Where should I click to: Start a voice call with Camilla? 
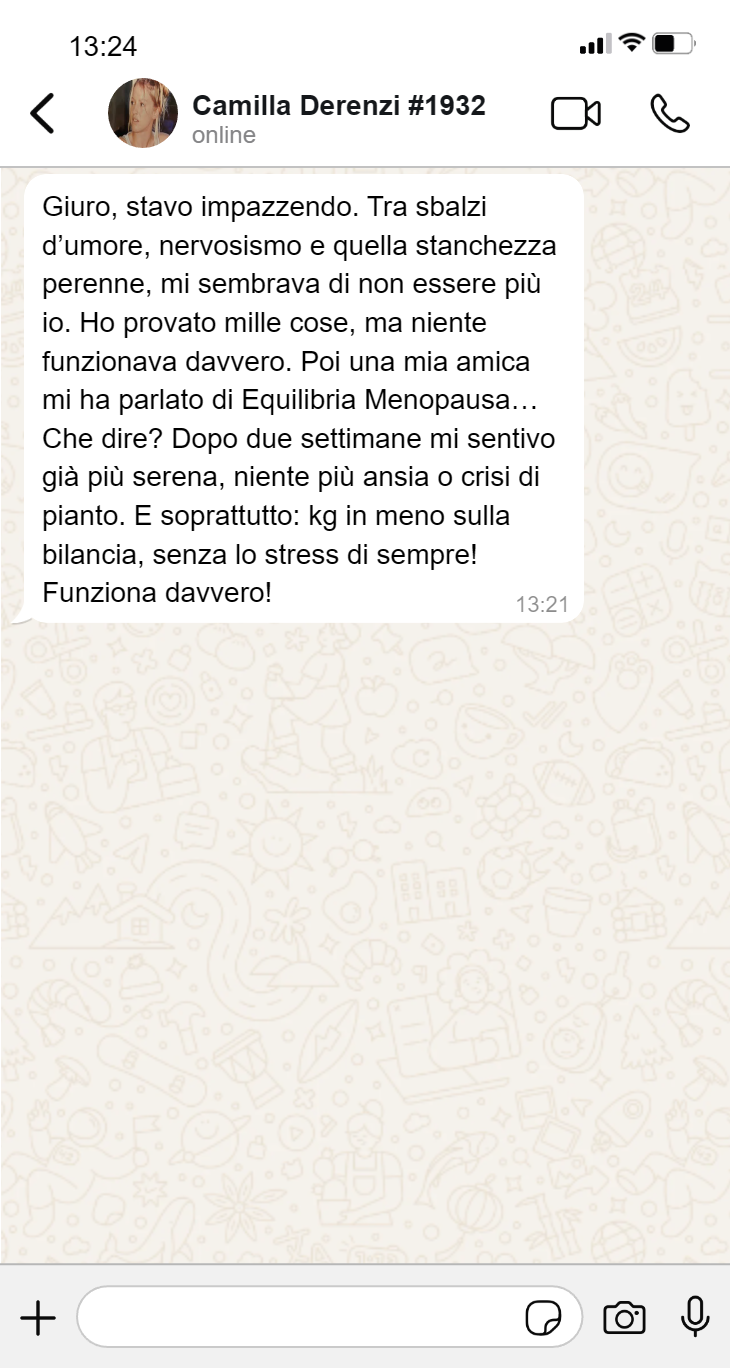tap(669, 114)
